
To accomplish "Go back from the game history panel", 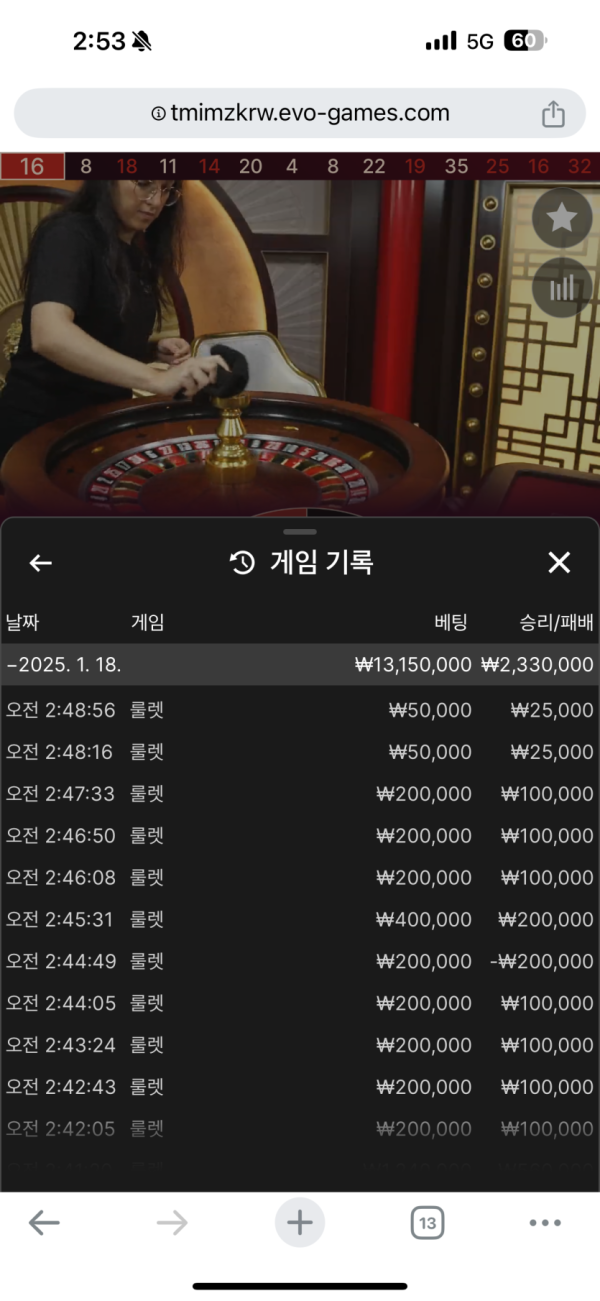I will click(40, 563).
